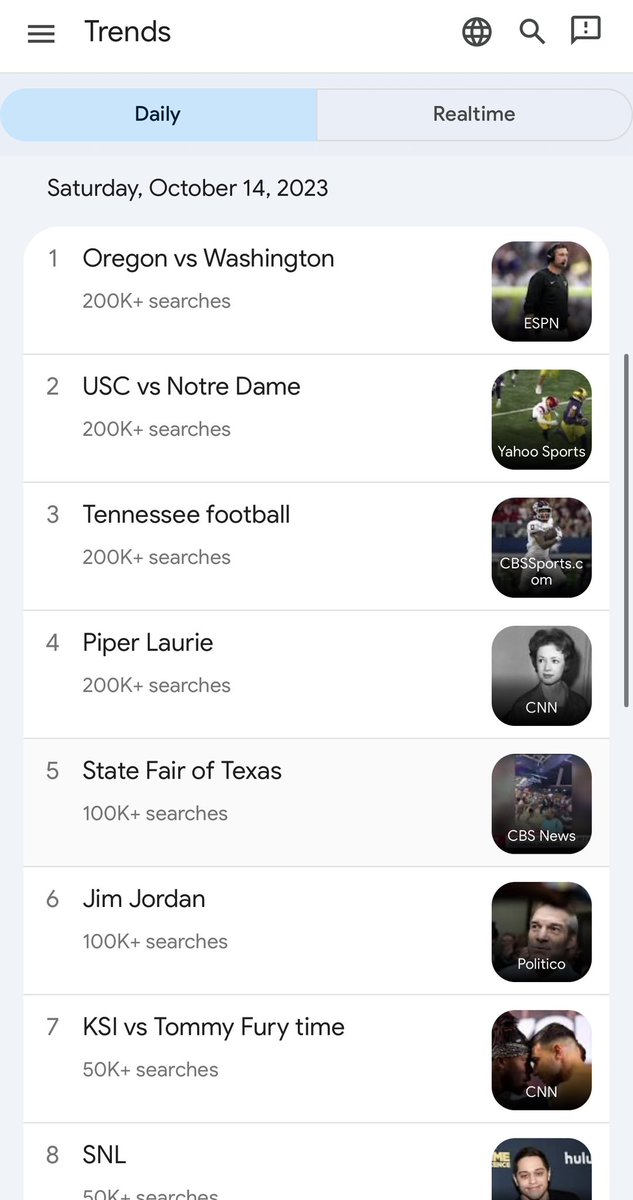
Task: Open the CBS News article thumbnail
Action: (x=541, y=803)
